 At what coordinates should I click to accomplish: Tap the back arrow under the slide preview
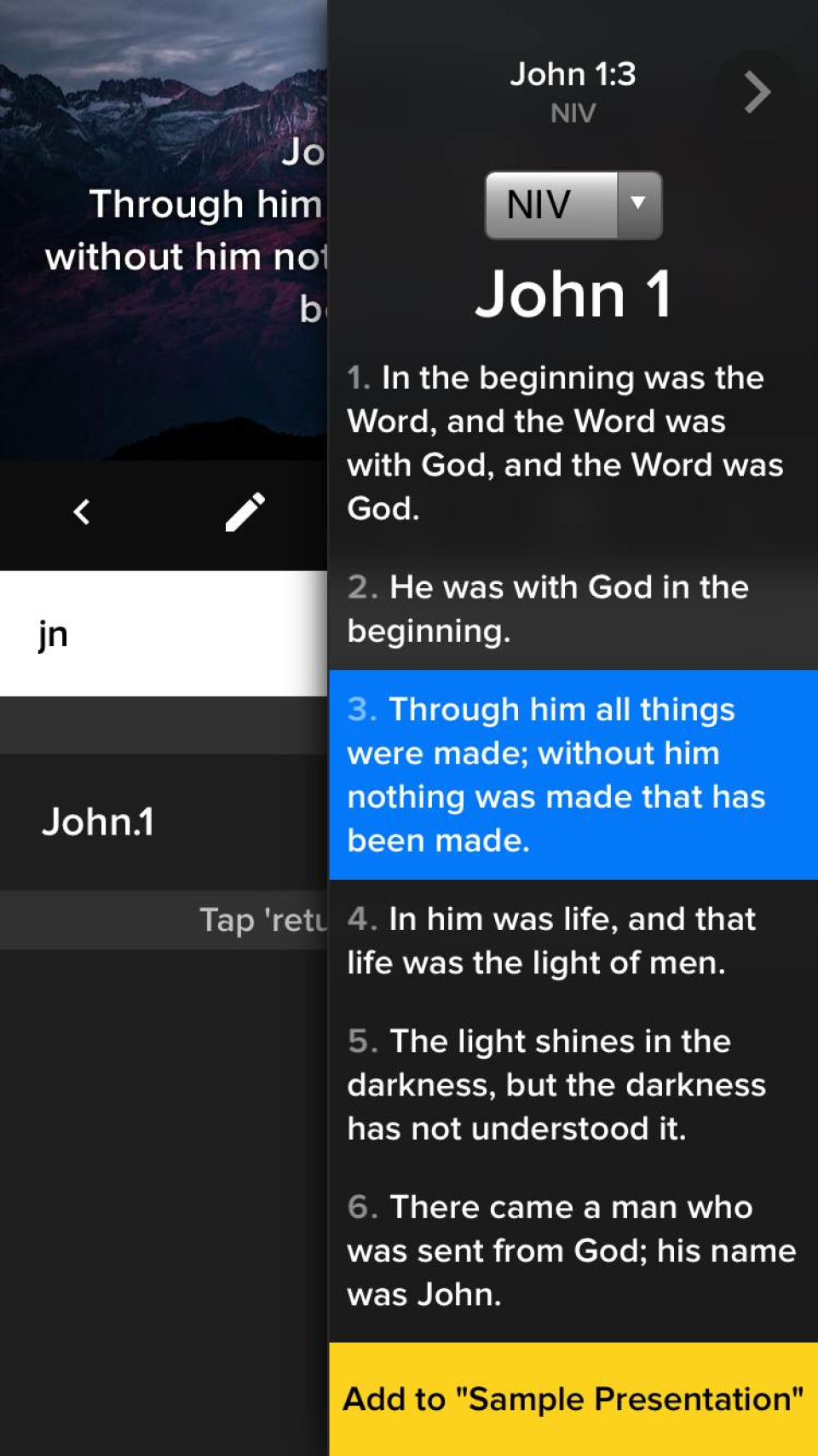click(x=82, y=512)
